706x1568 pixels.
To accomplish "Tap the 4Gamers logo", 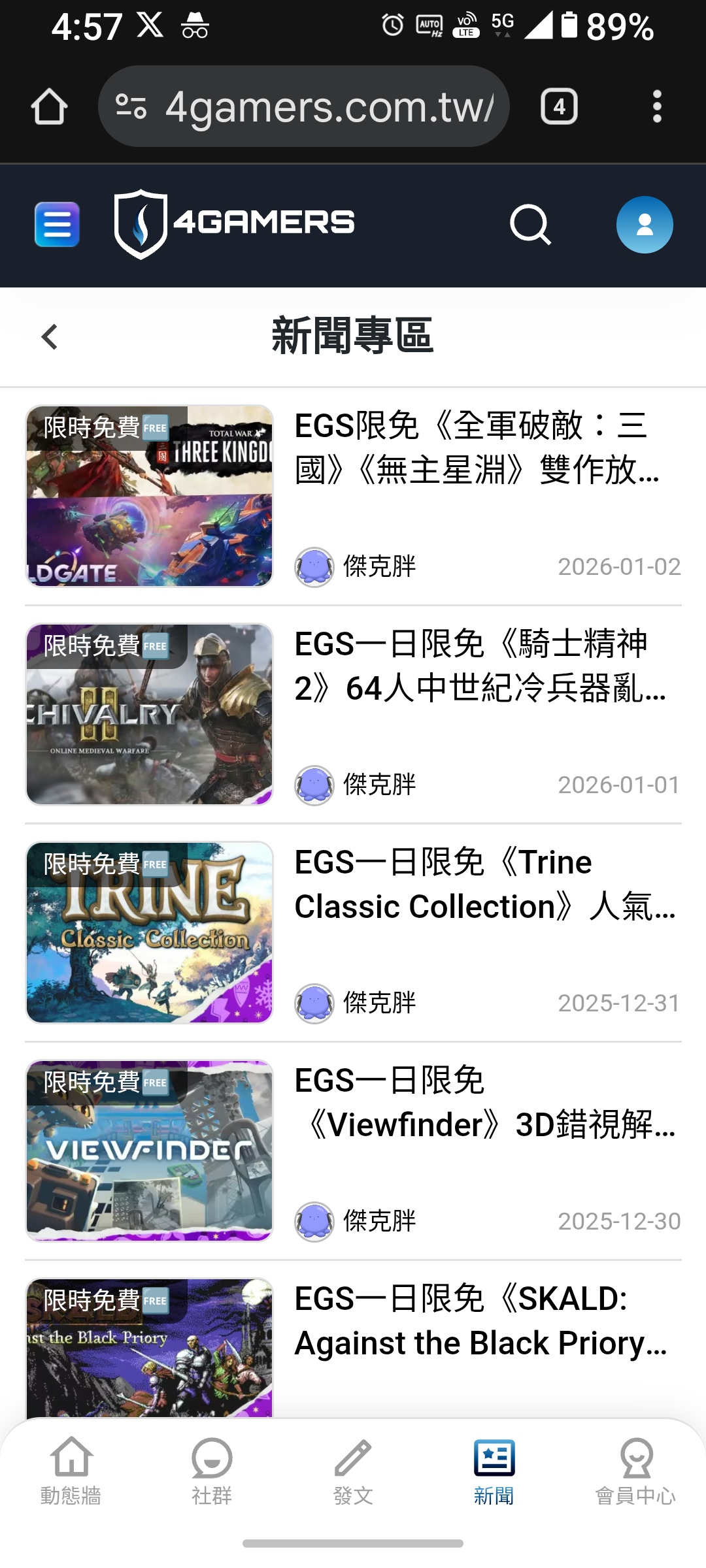I will tap(234, 224).
